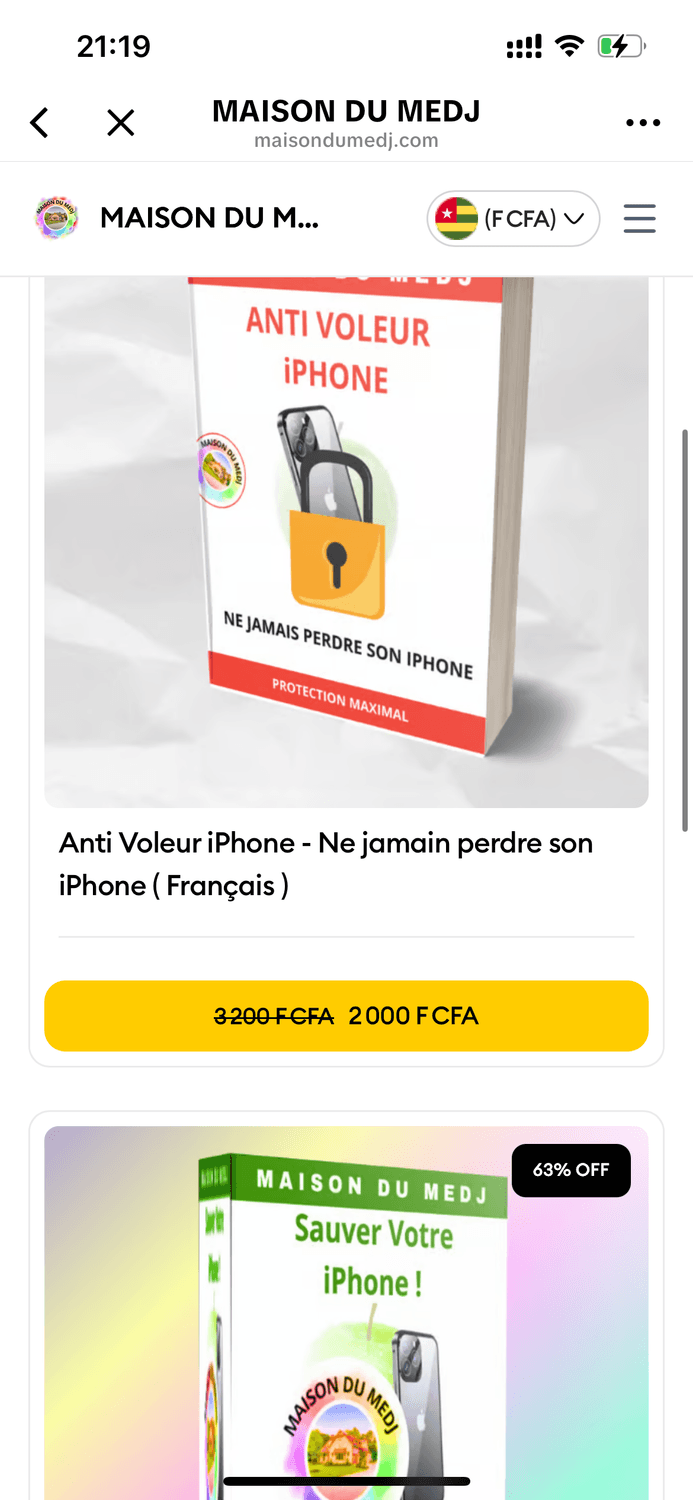Open the Sauver Votre iPhone product card
Viewport: 693px width, 1500px height.
tap(346, 1310)
